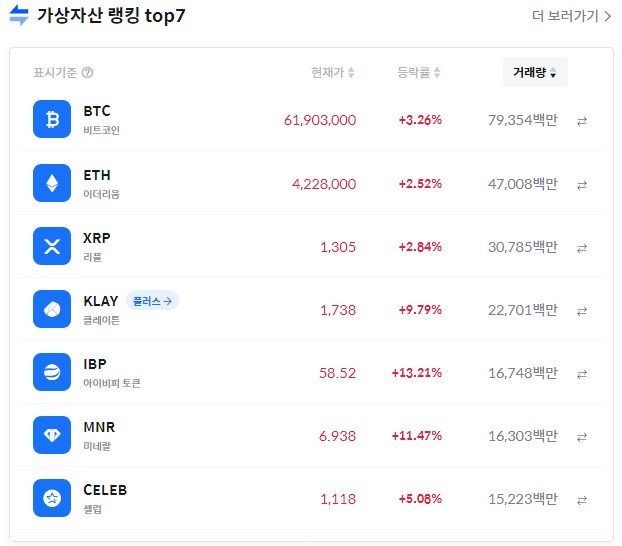Tap the trade arrows icon for CELEB
The height and width of the screenshot is (546, 622).
[x=582, y=500]
